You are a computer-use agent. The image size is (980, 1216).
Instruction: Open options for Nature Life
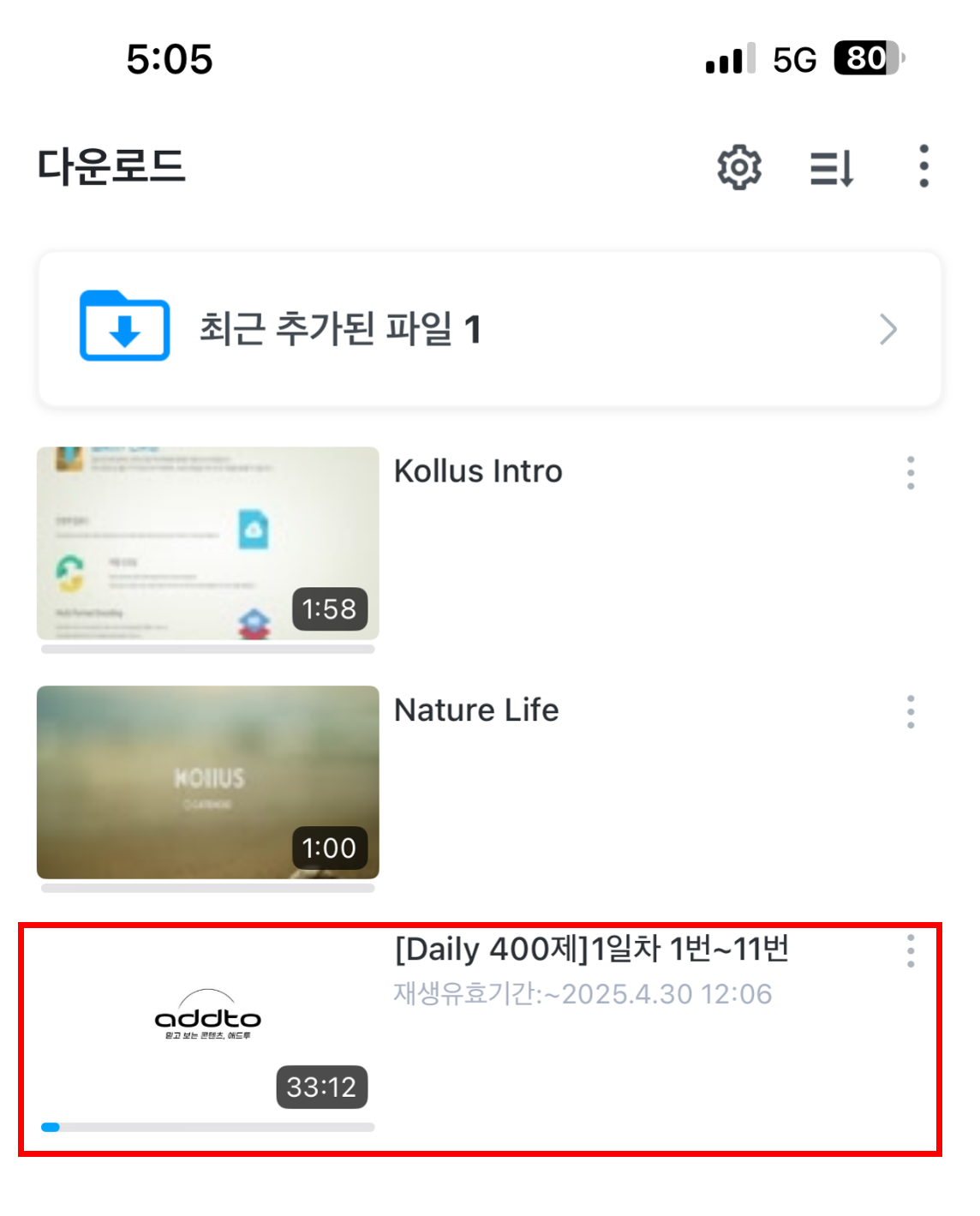(910, 712)
